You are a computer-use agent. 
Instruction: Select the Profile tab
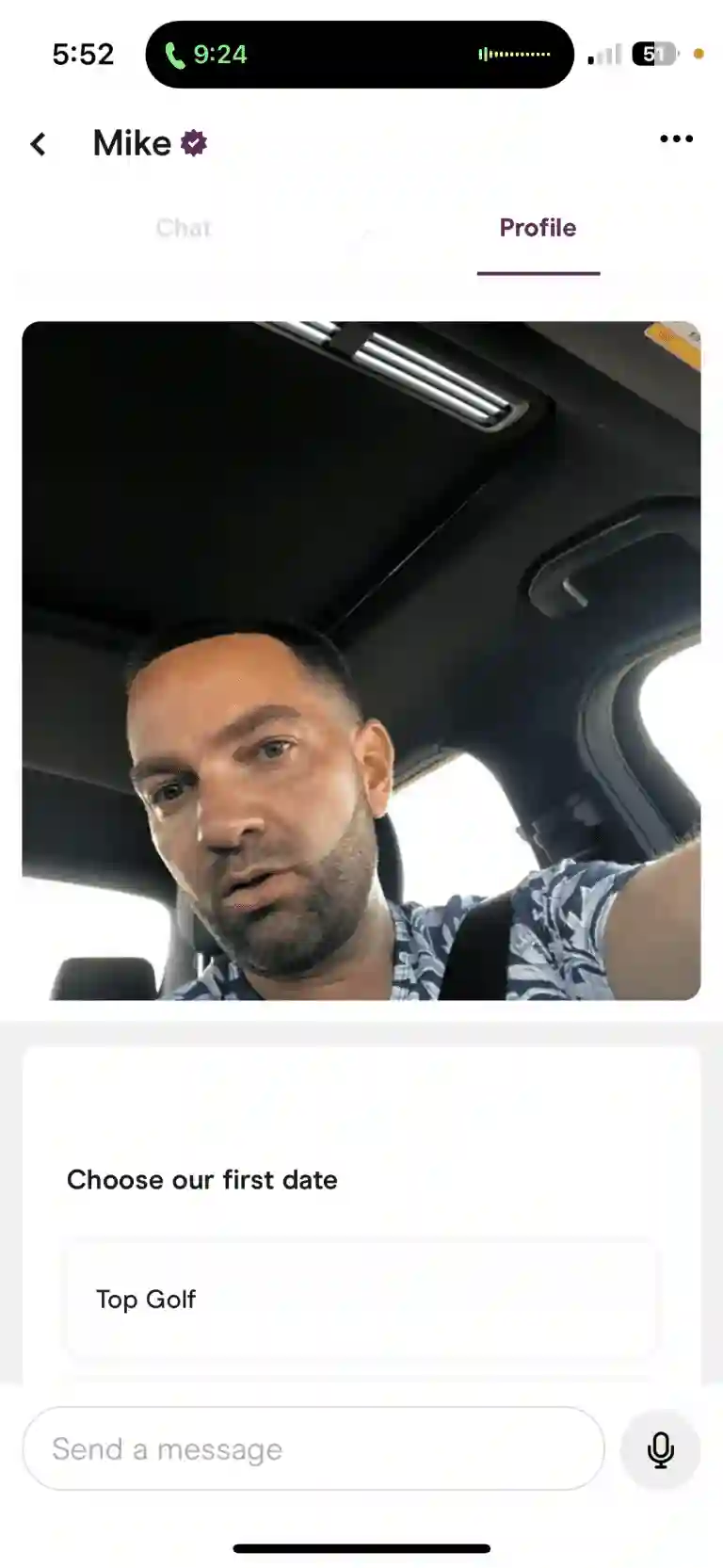click(x=538, y=228)
